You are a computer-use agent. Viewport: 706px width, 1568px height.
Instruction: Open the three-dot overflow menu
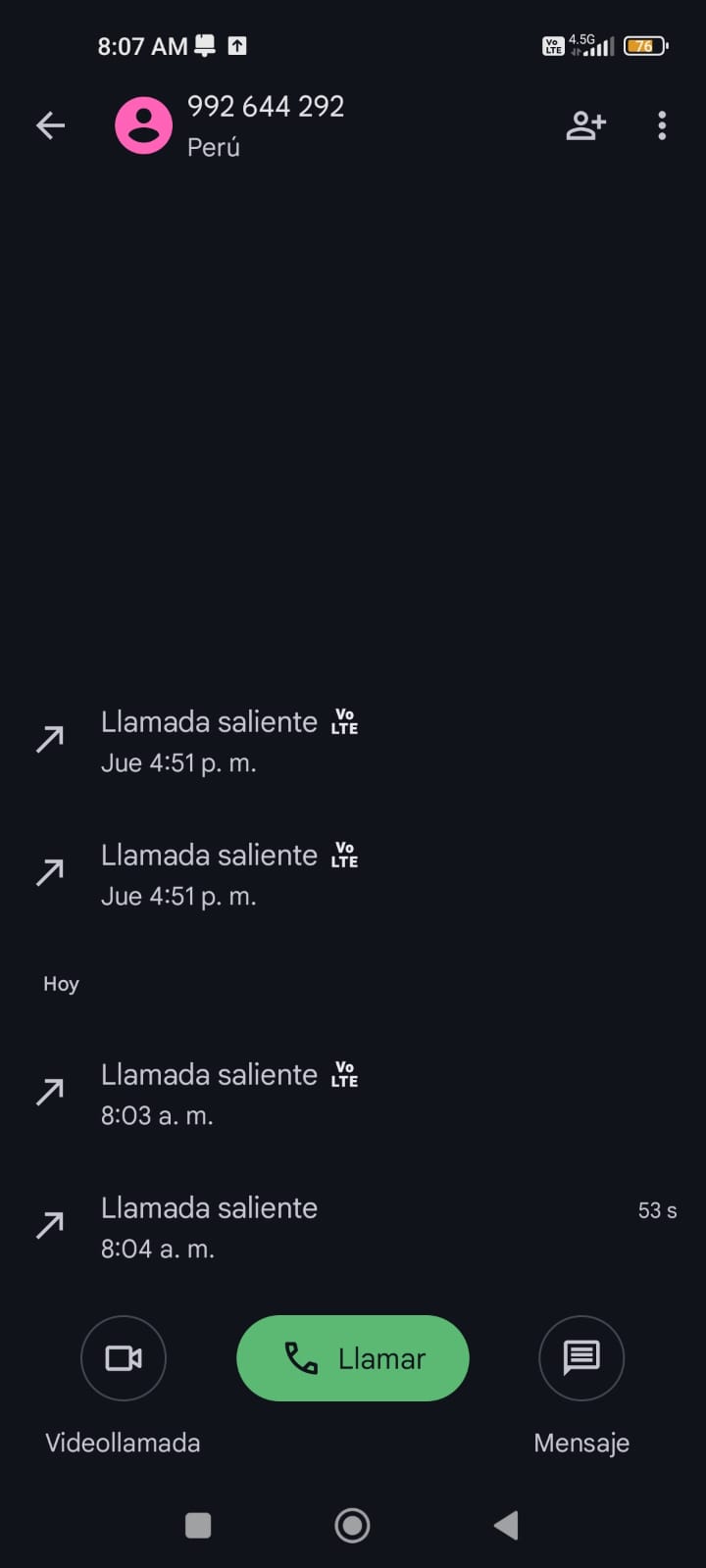(662, 125)
